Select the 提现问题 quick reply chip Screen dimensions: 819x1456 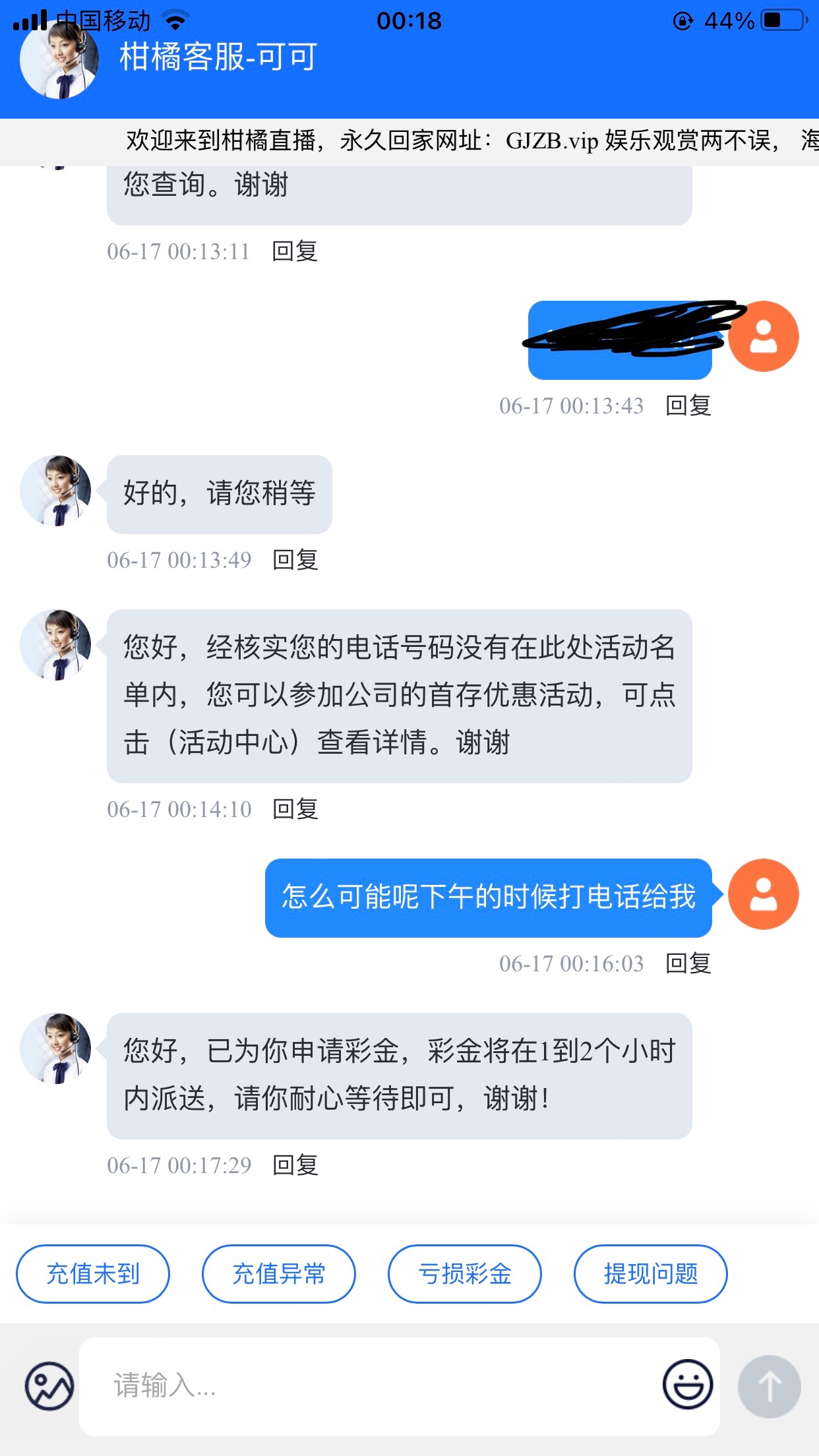point(650,1273)
